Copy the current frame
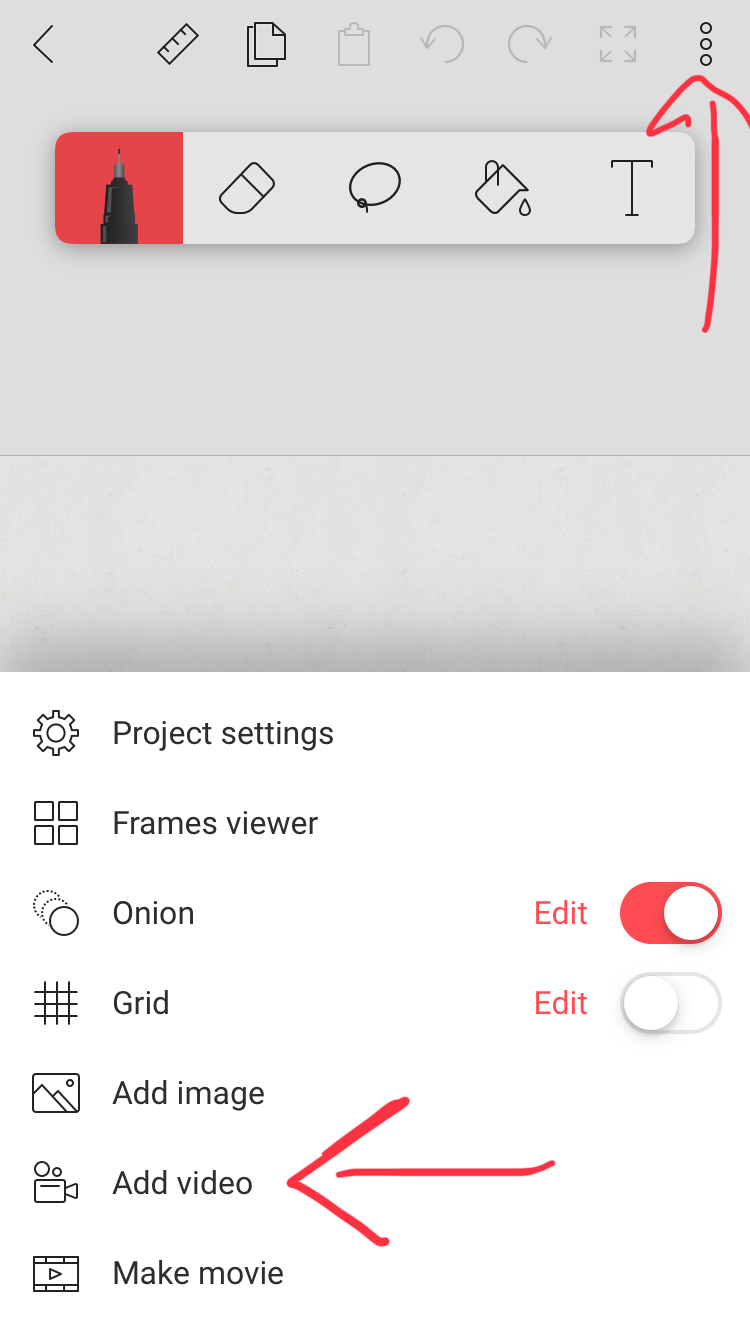The height and width of the screenshot is (1334, 750). [x=266, y=45]
